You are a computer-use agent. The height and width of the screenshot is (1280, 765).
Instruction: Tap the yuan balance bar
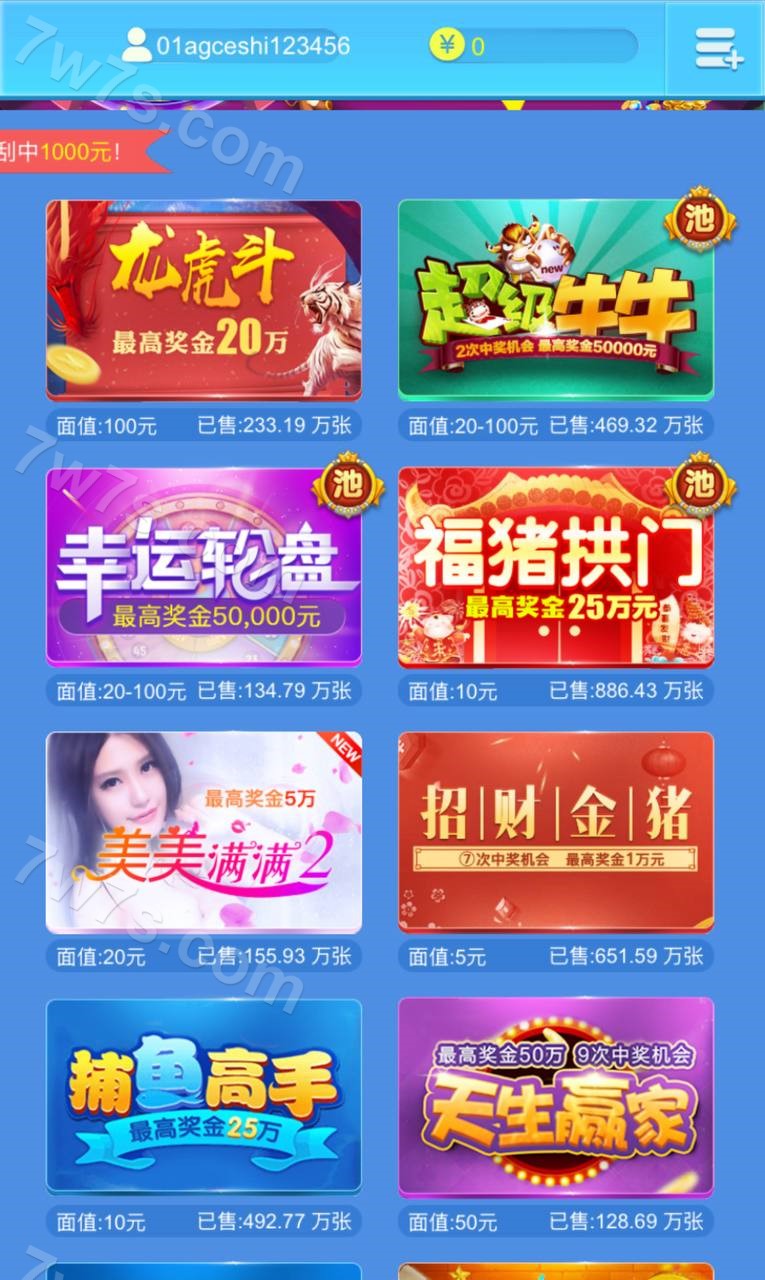click(532, 46)
